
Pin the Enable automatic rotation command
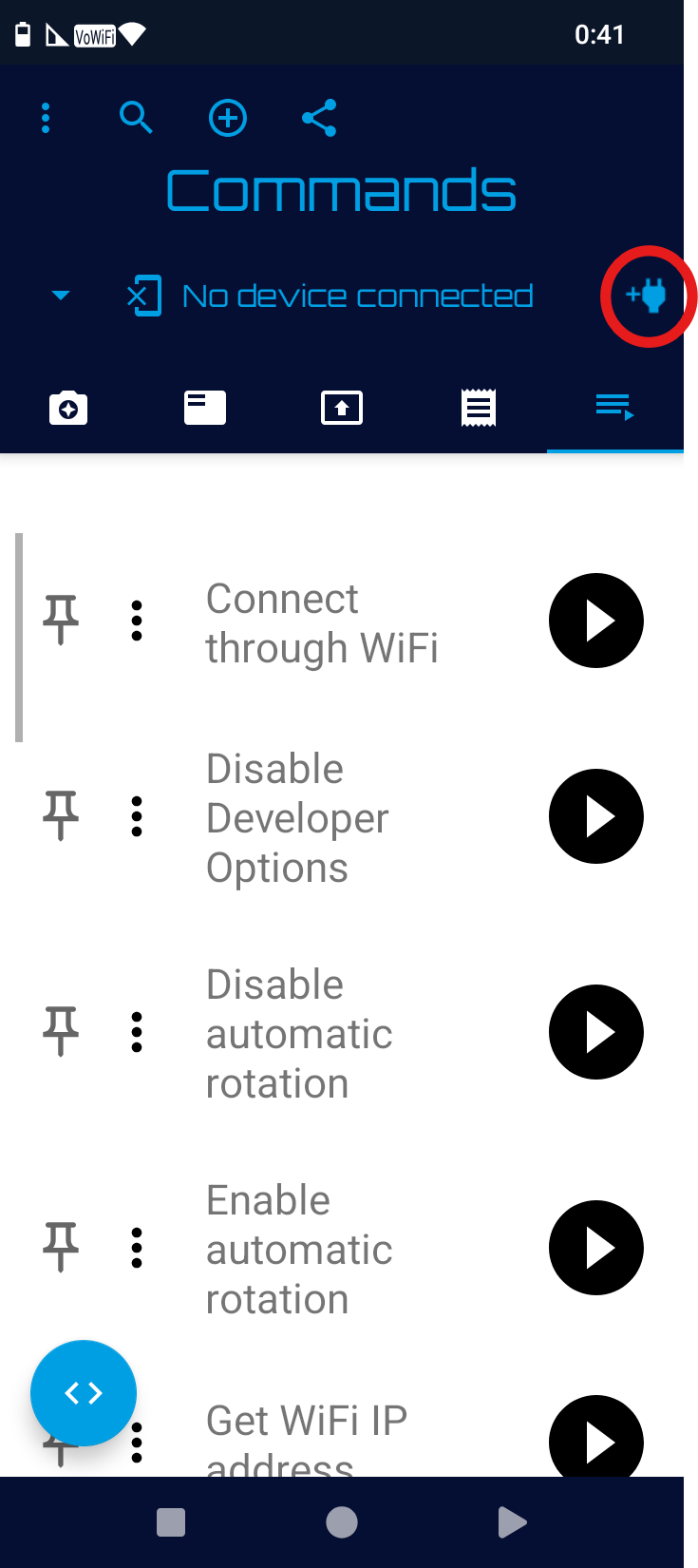61,1248
